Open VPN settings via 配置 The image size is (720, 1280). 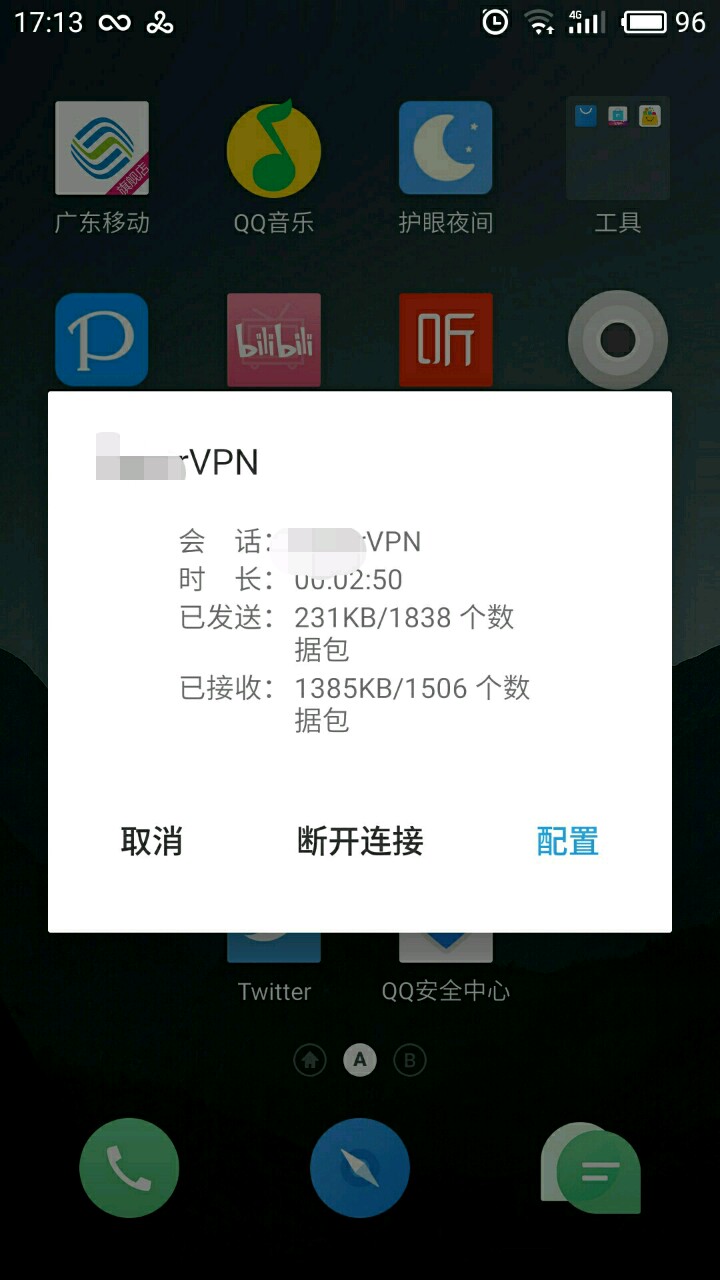[x=567, y=842]
